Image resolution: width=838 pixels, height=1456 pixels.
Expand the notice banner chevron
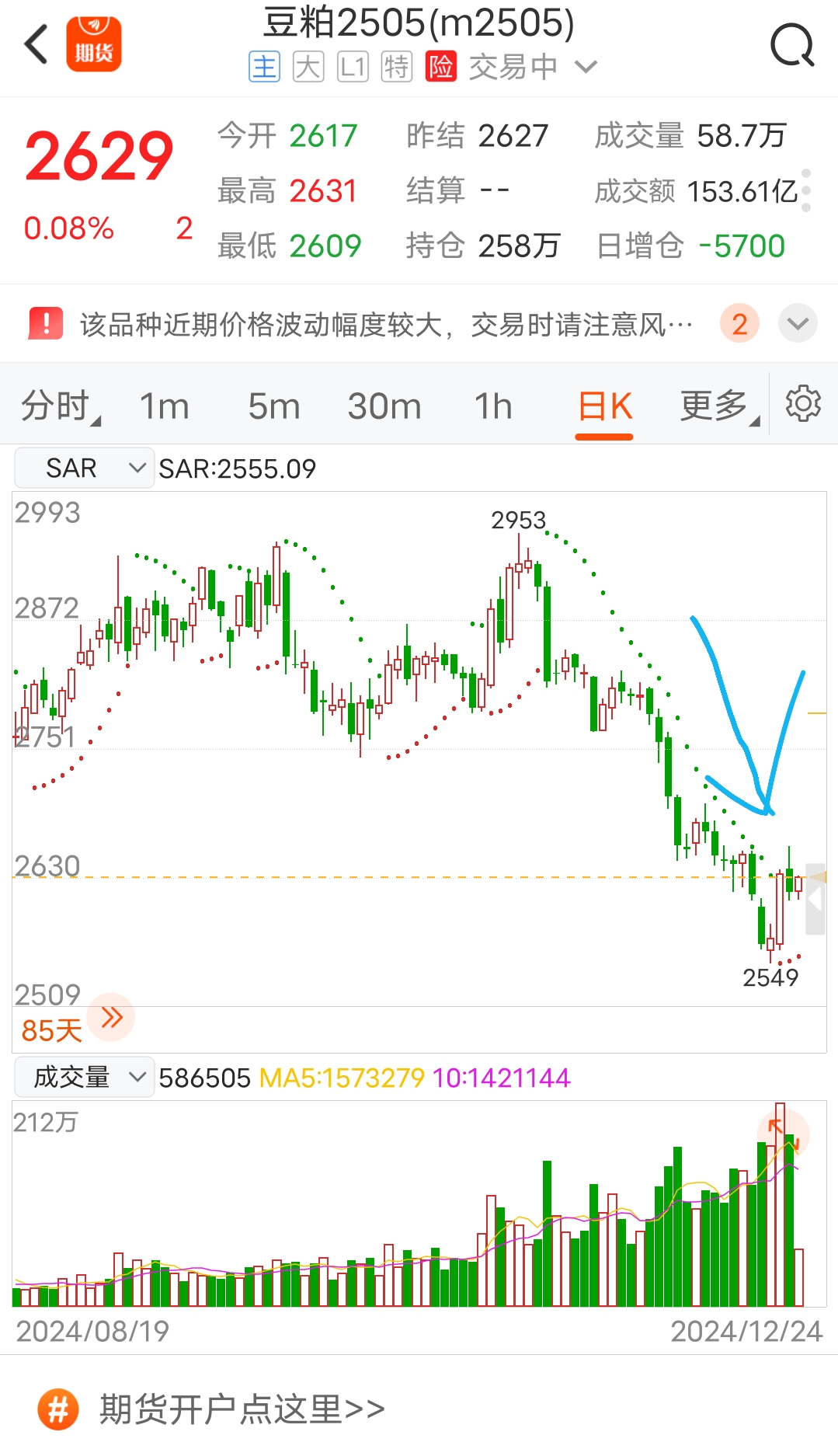tap(798, 324)
